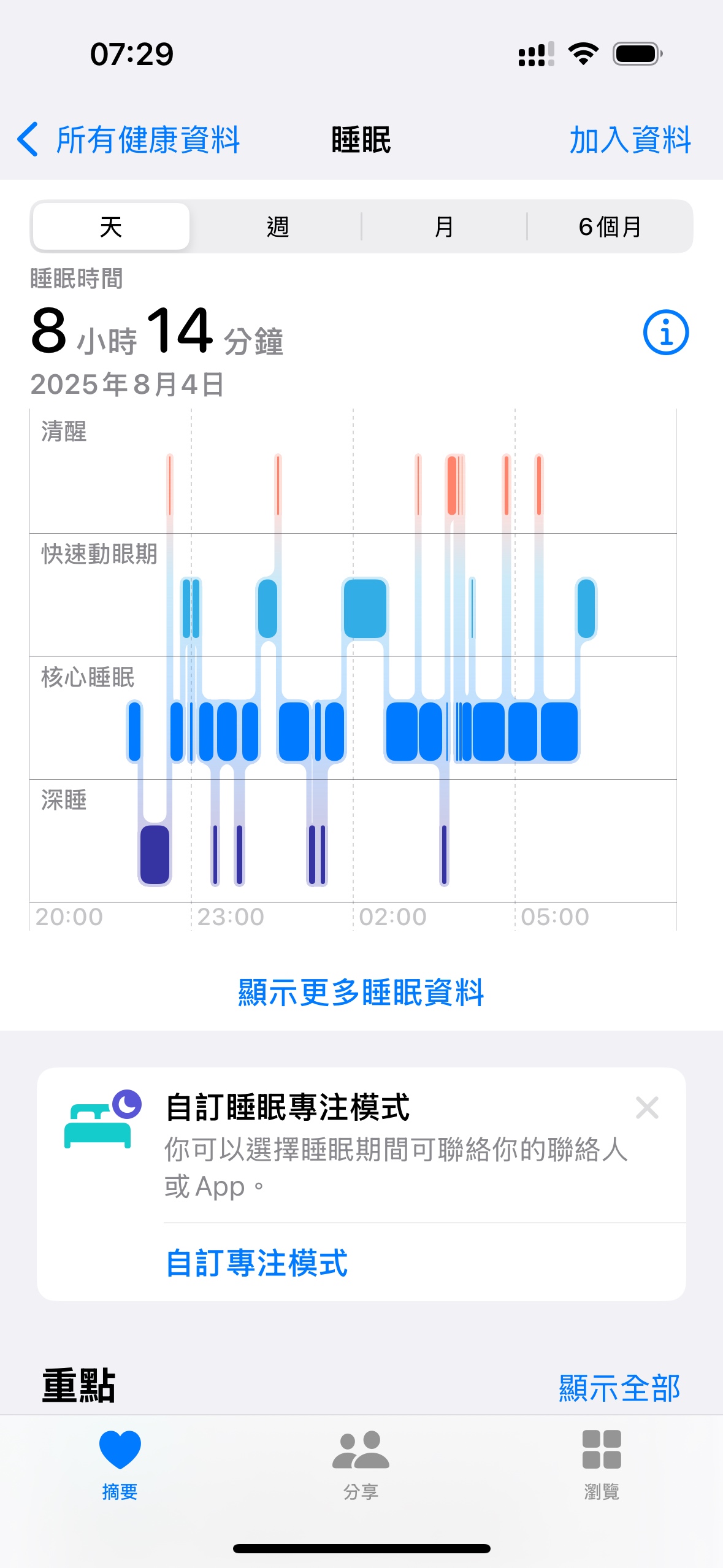Switch to the 分享 tab
Viewport: 723px width, 1568px height.
pyautogui.click(x=361, y=1464)
